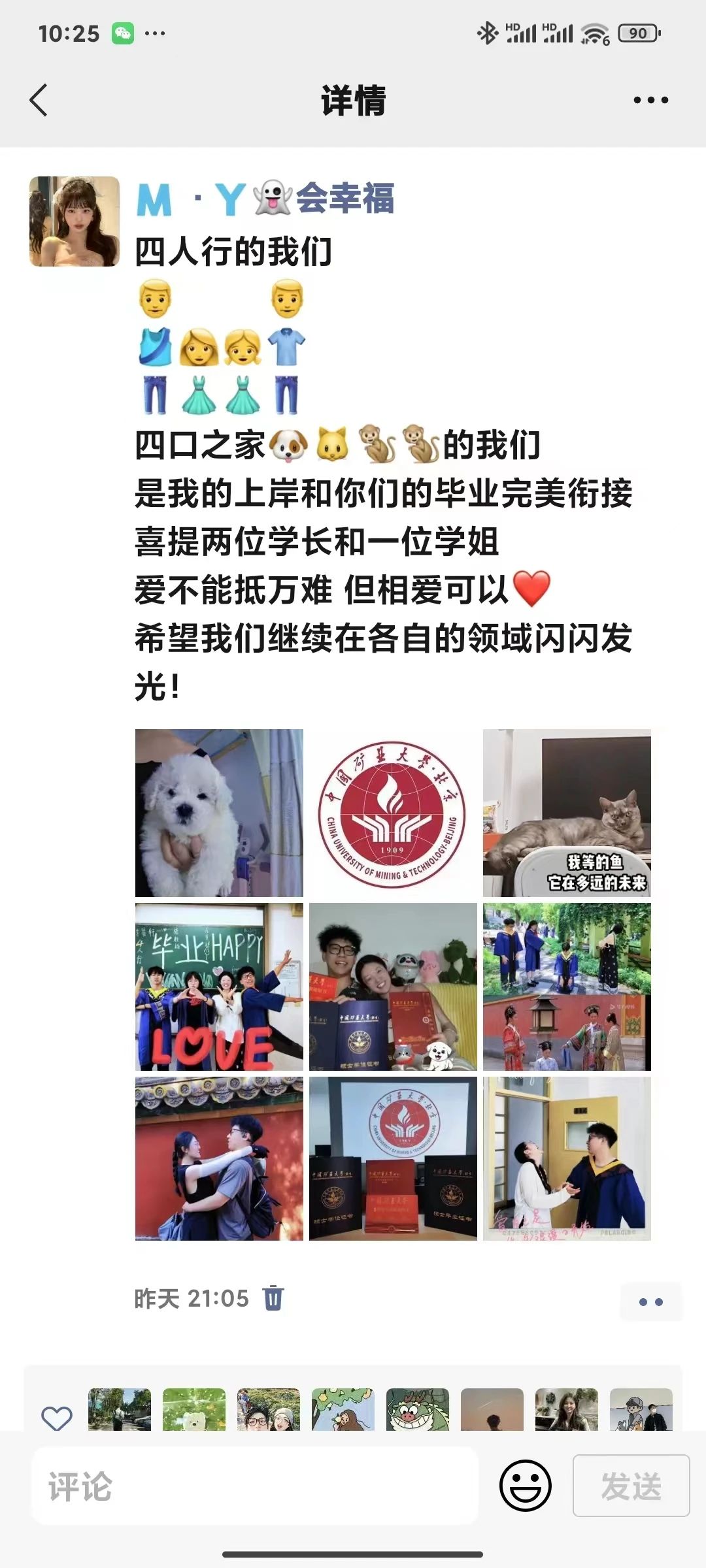Open the top-right overflow menu
The height and width of the screenshot is (1568, 706).
pos(650,100)
